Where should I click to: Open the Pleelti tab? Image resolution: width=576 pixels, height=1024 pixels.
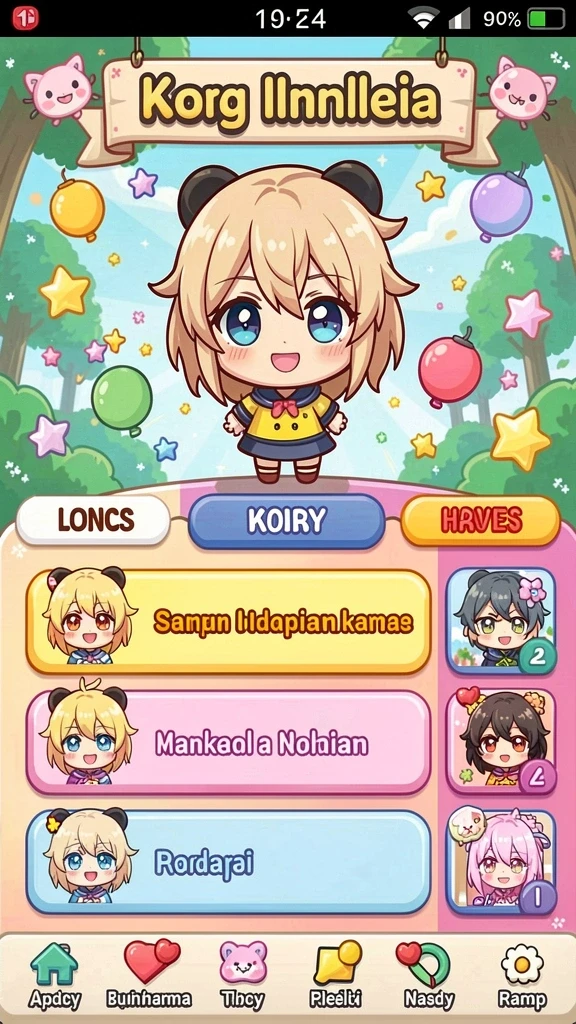[x=336, y=975]
